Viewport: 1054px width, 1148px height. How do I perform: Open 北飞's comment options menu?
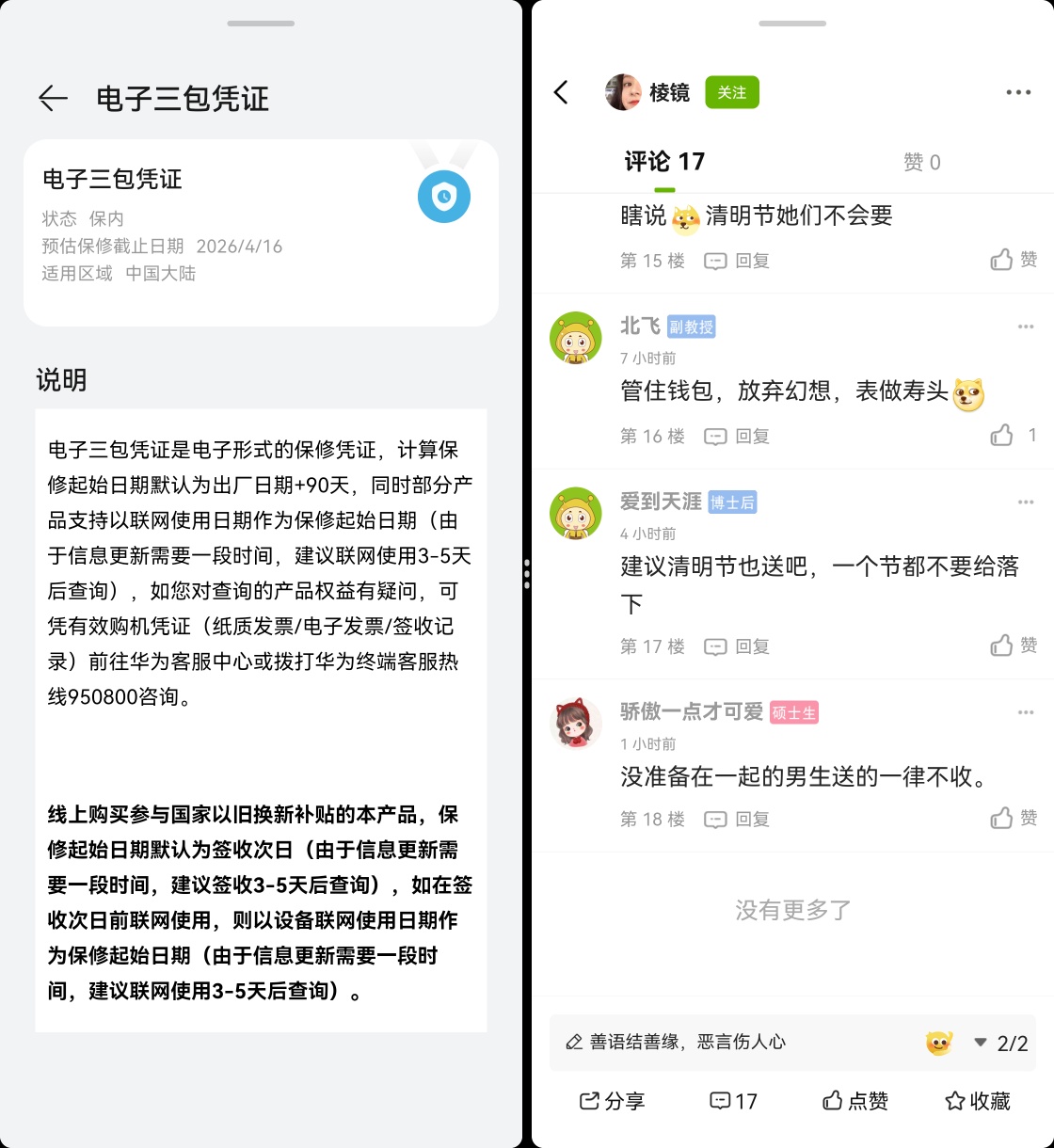tap(1025, 327)
